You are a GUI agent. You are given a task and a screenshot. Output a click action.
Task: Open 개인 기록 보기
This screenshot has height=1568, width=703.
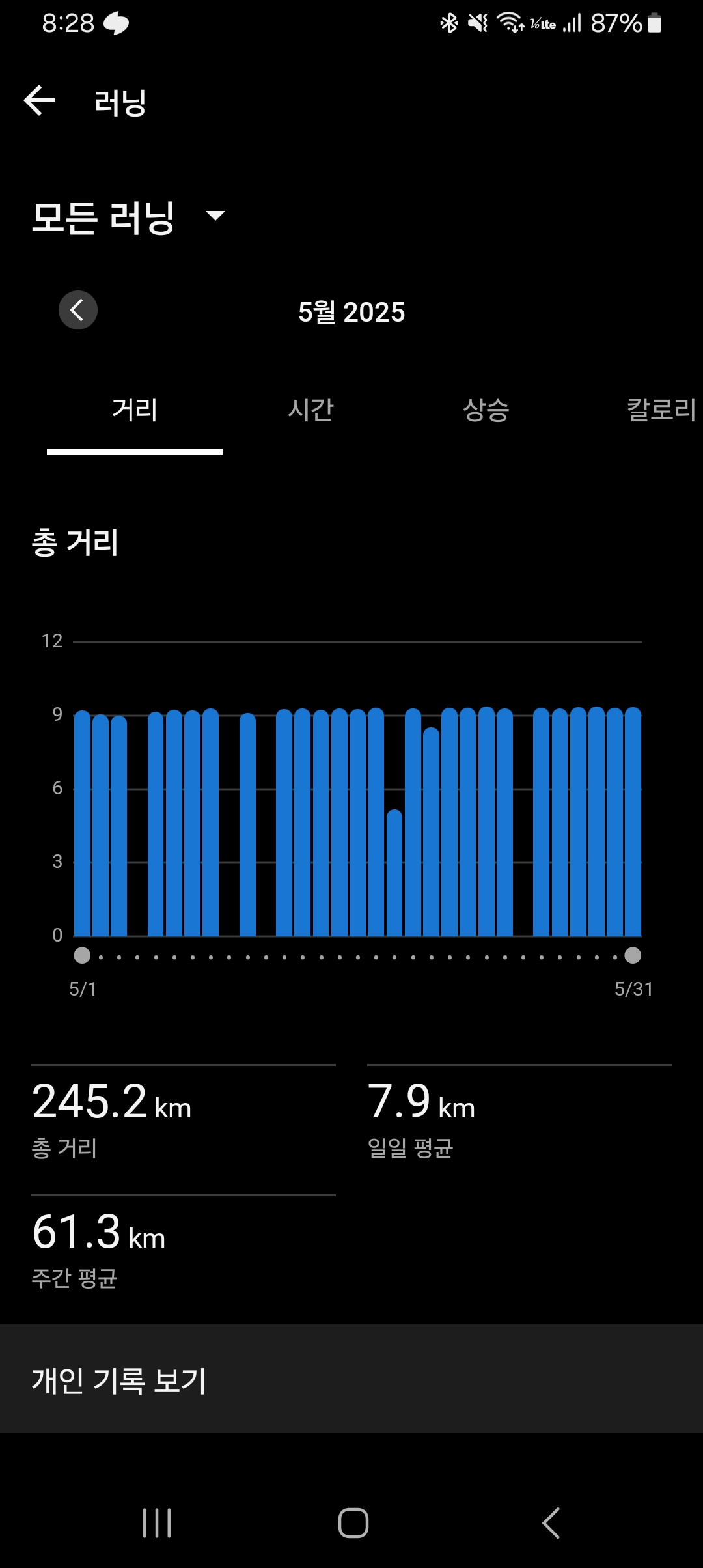click(x=351, y=1380)
